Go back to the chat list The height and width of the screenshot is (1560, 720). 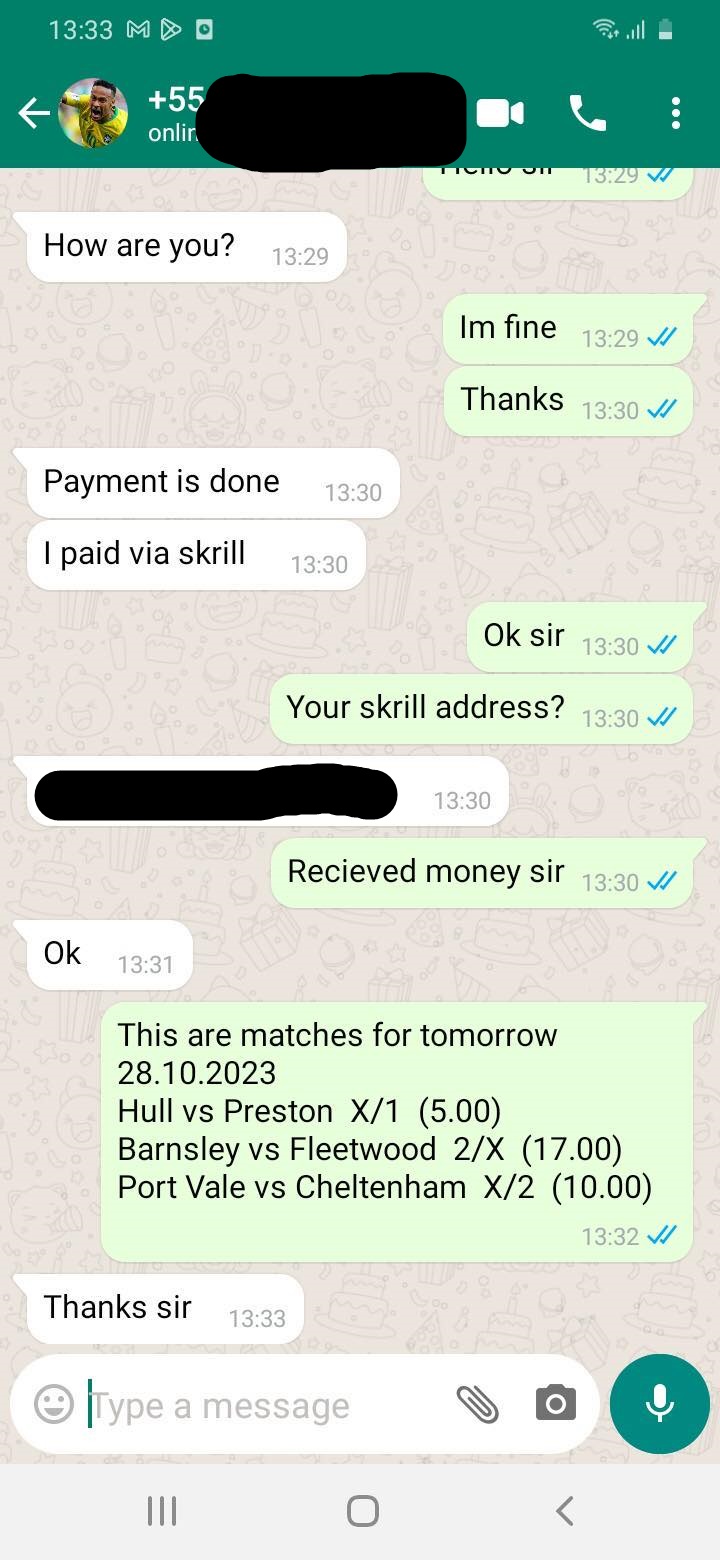coord(33,114)
